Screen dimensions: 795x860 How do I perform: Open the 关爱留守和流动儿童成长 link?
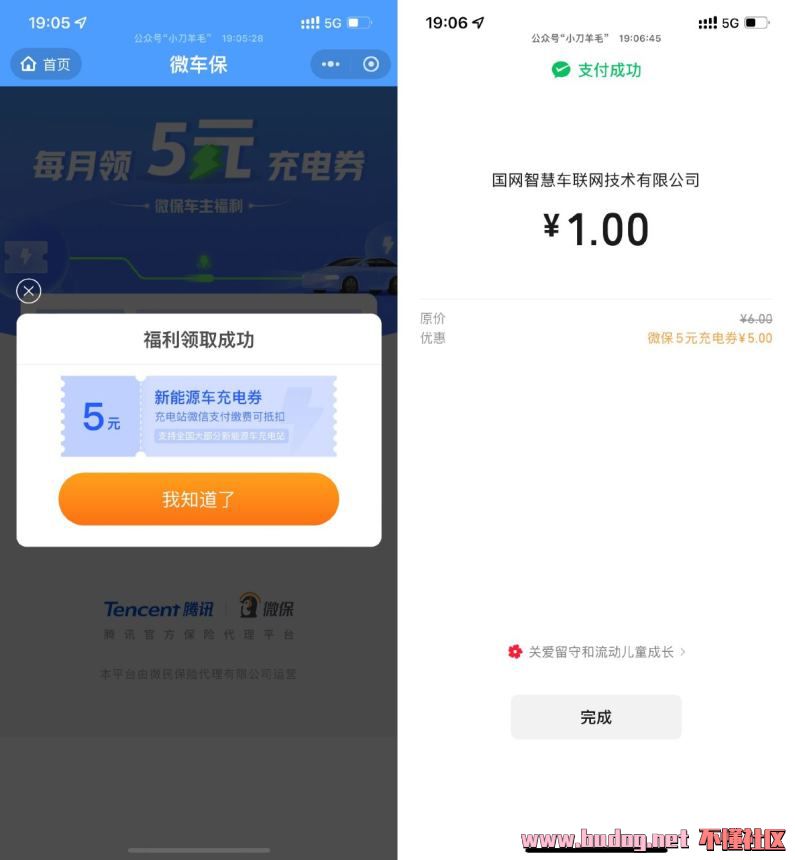pos(597,652)
